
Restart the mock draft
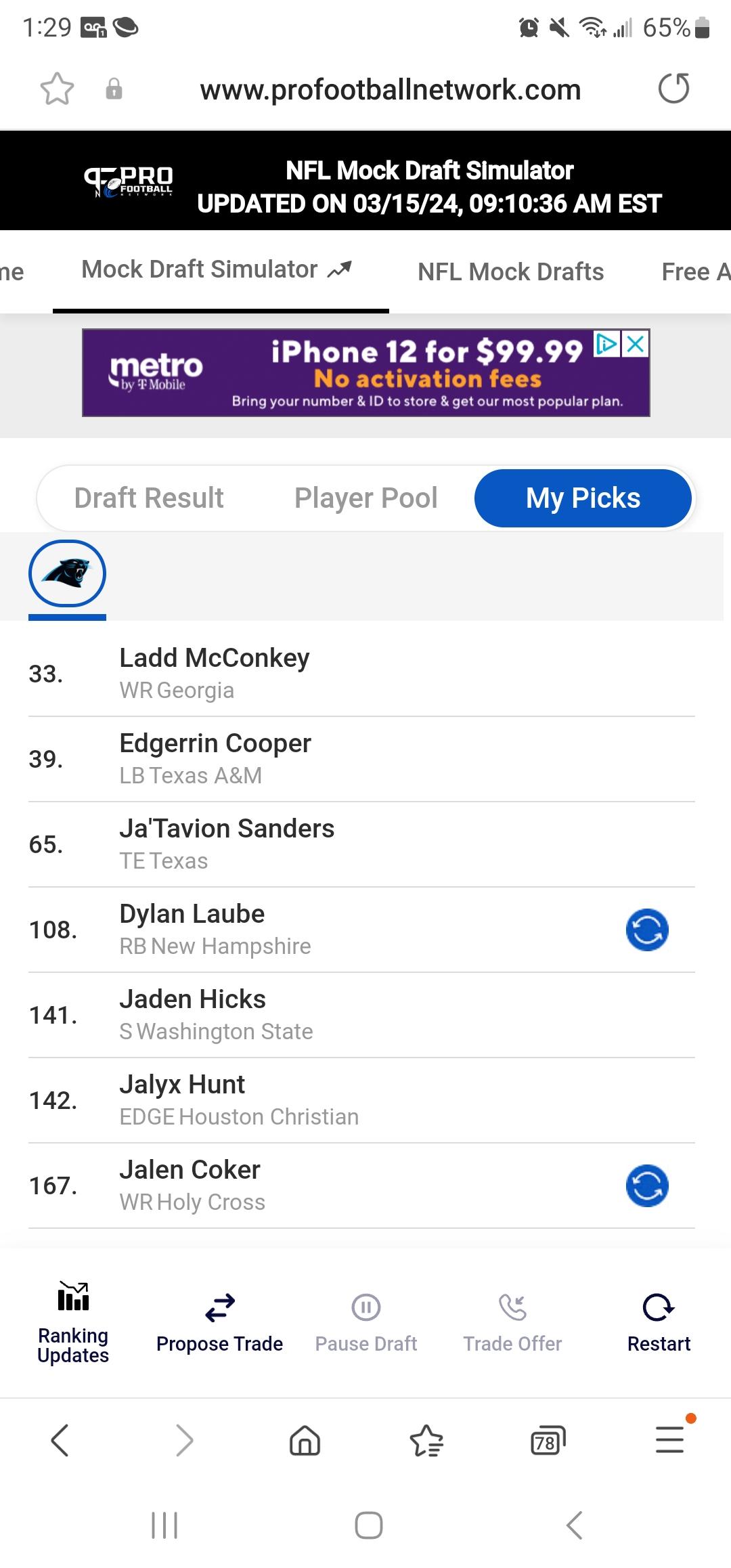659,1324
